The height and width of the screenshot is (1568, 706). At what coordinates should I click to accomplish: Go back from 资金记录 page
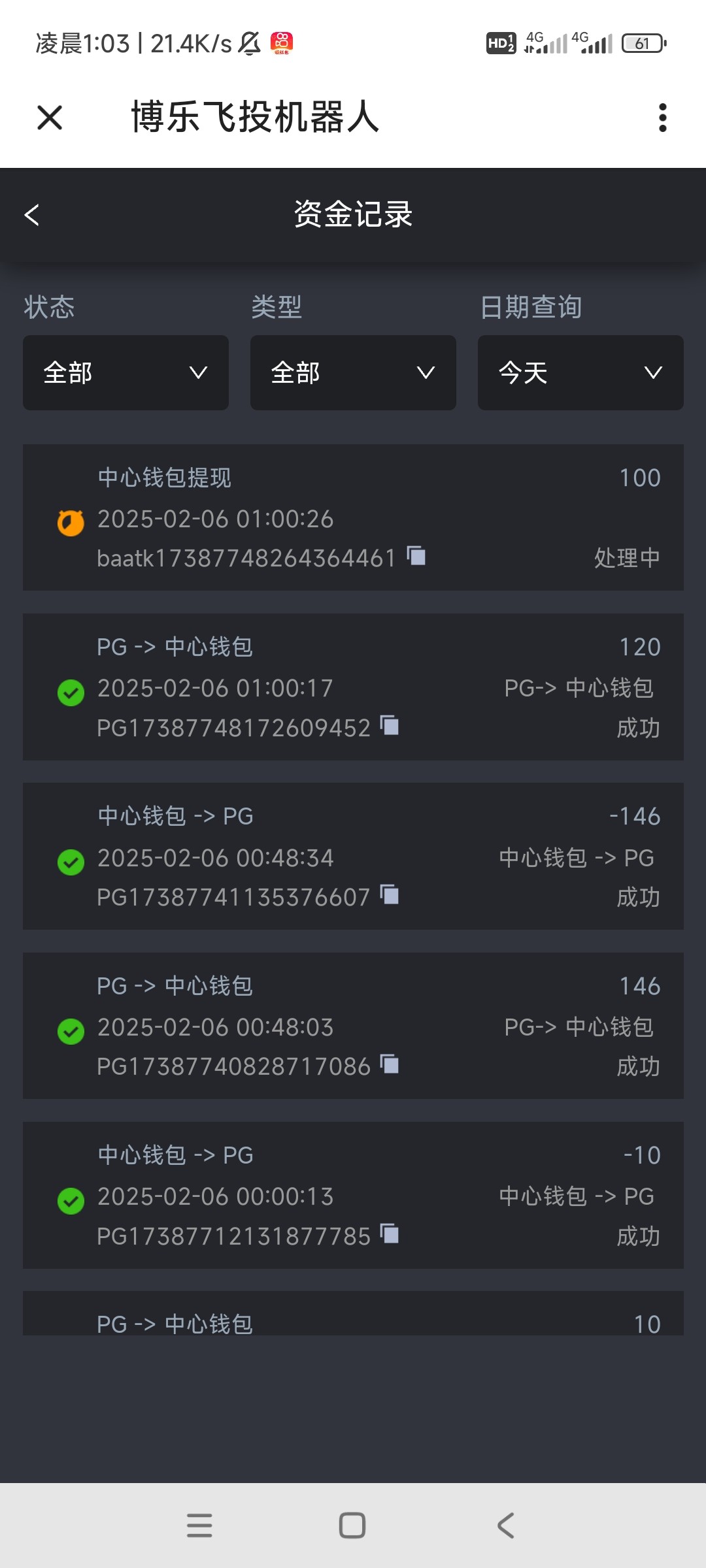click(31, 214)
